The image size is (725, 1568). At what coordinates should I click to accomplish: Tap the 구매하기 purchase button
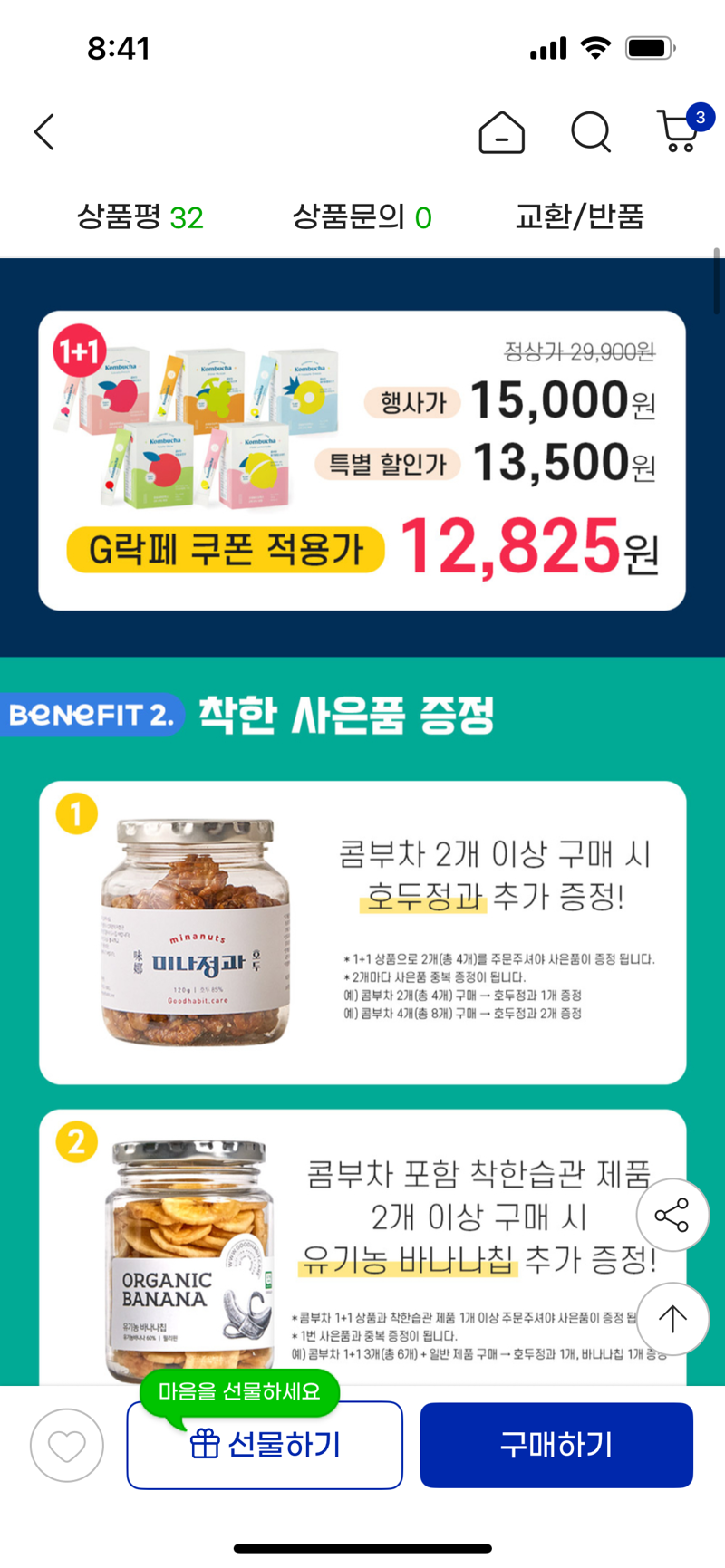556,1446
